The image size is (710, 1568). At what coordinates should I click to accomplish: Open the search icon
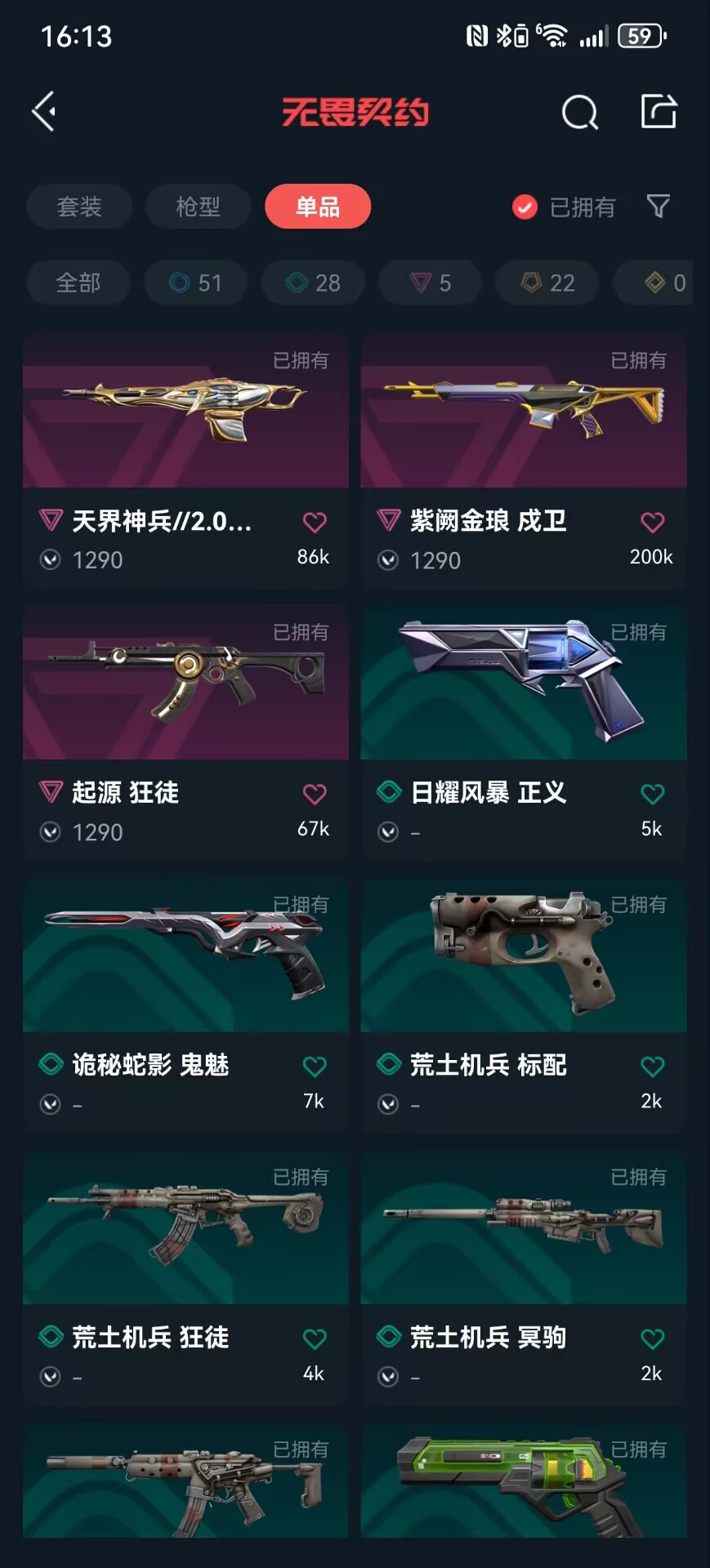579,113
